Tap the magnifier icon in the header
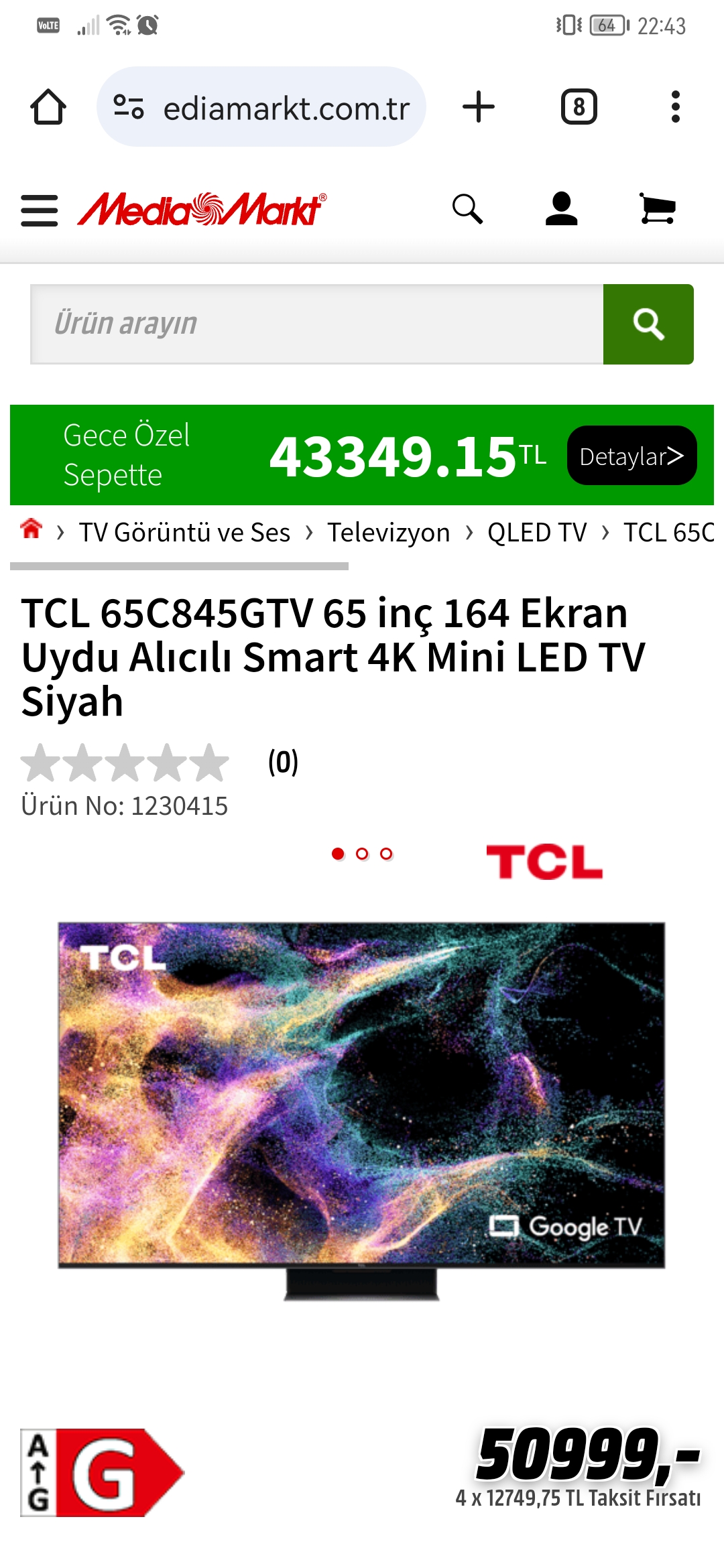724x1568 pixels. pyautogui.click(x=467, y=209)
